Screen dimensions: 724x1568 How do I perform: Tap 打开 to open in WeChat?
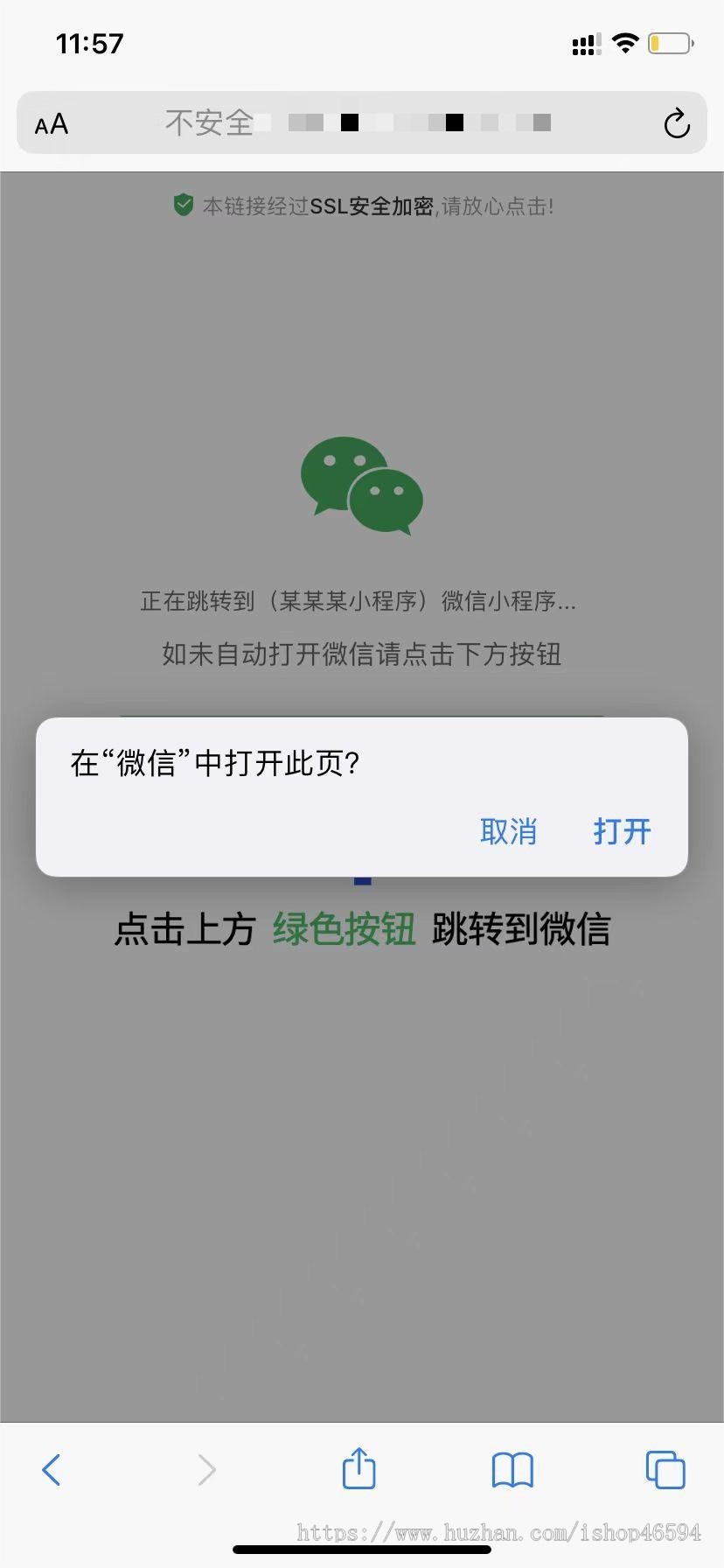[622, 831]
